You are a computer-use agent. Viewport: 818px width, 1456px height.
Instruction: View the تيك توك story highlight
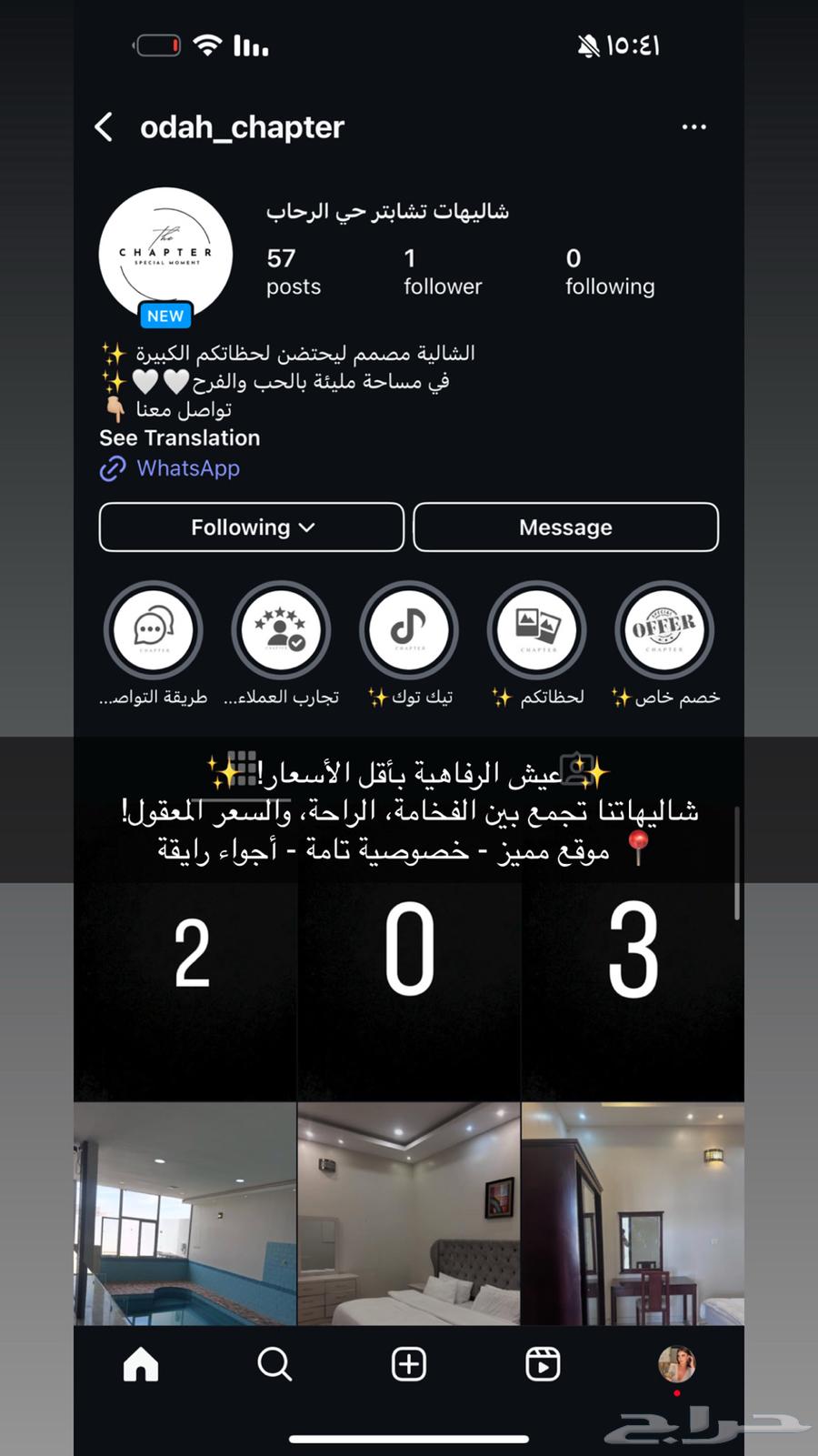409,630
